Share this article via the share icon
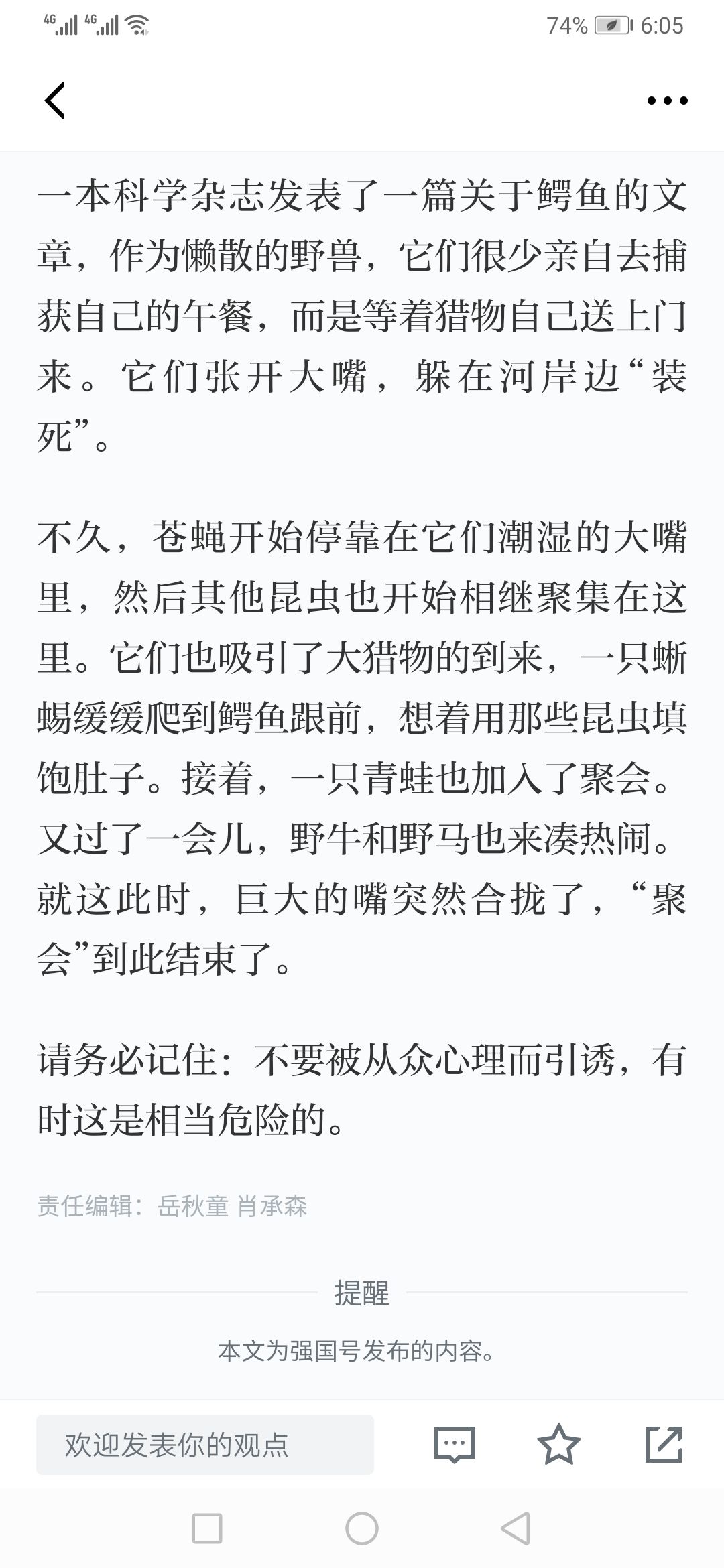Viewport: 724px width, 1568px height. tap(664, 1444)
